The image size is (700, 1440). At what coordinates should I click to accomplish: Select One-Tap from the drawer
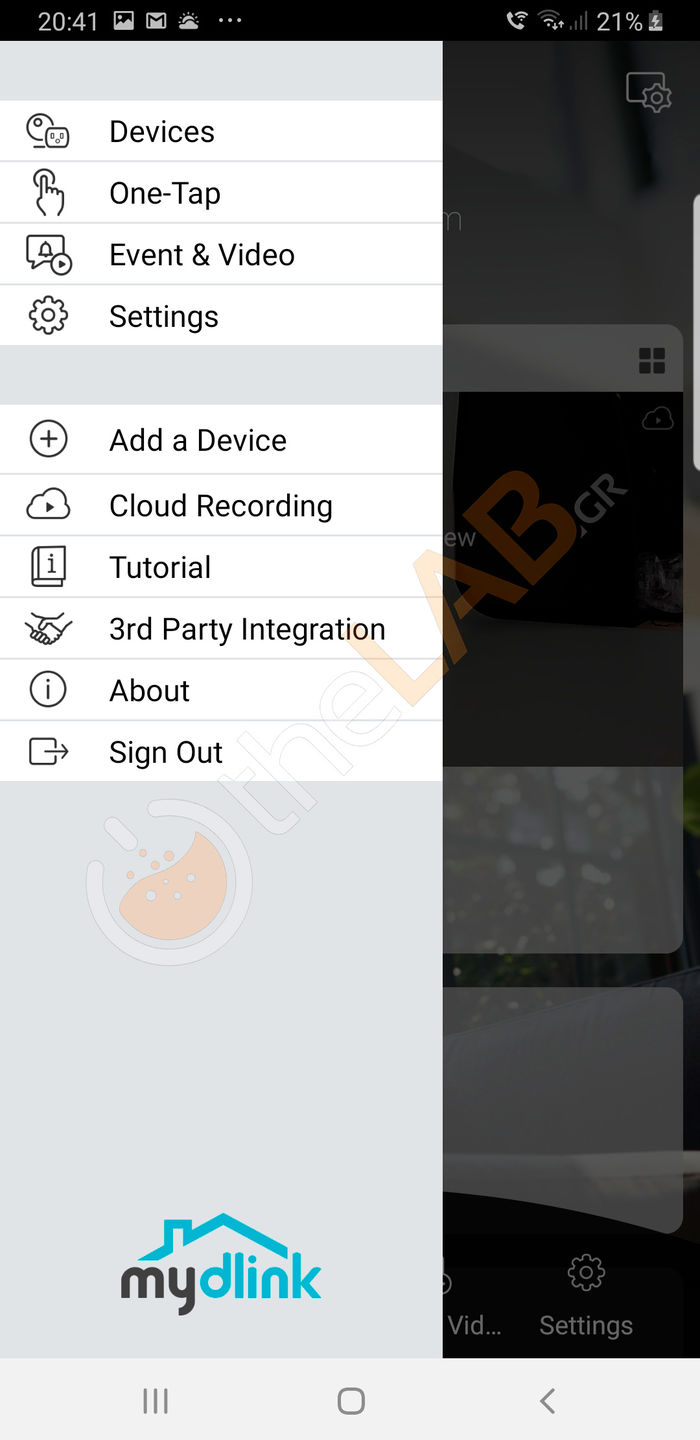165,193
